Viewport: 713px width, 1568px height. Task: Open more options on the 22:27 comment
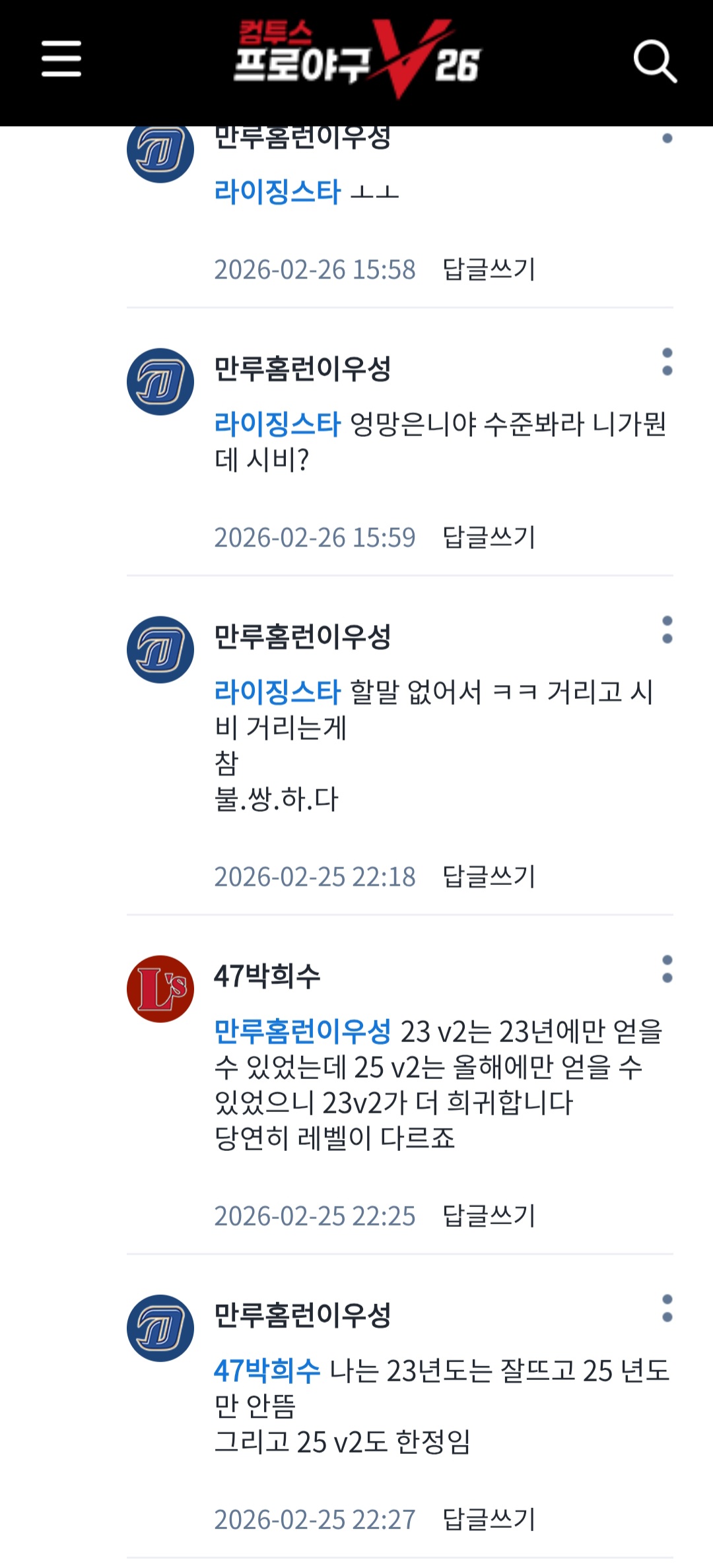667,1309
